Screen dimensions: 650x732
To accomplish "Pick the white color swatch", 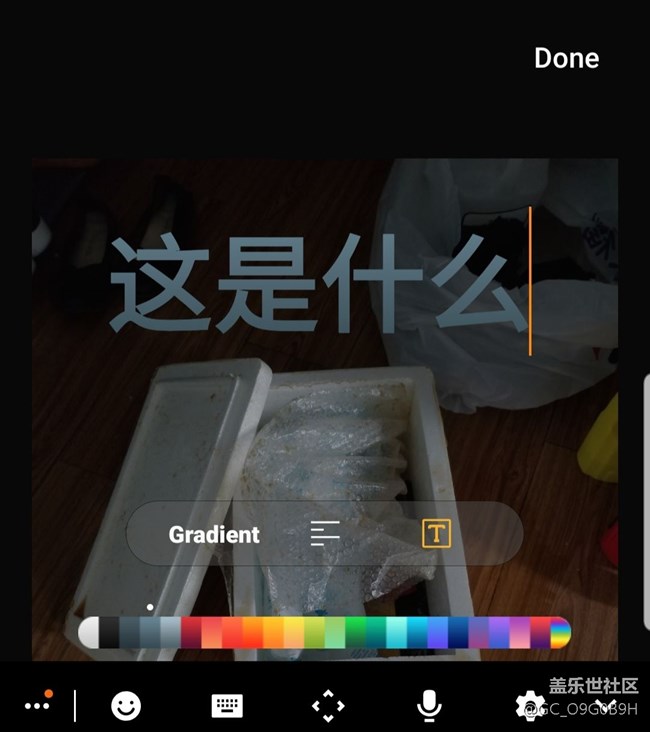I will (x=88, y=632).
